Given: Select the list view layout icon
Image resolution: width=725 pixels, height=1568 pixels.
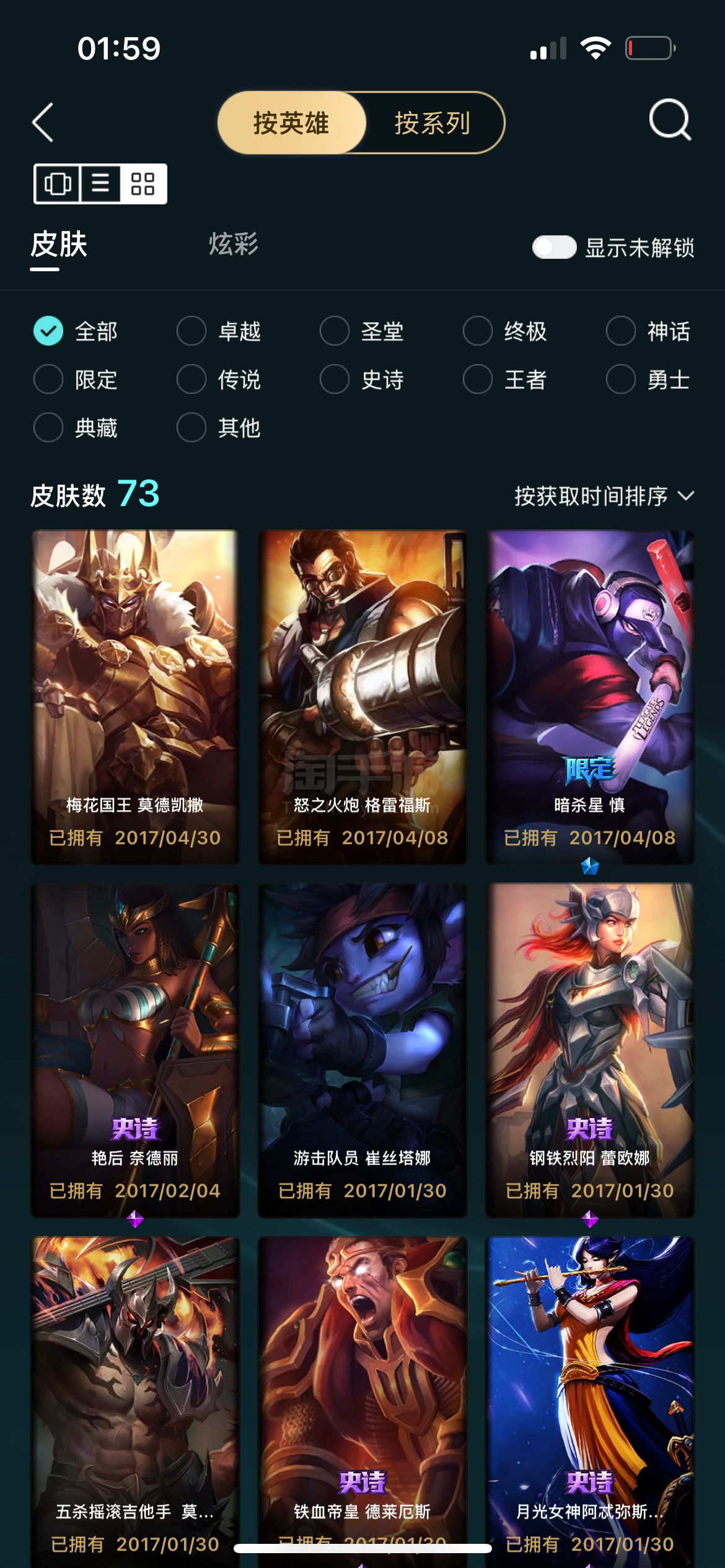Looking at the screenshot, I should (100, 183).
